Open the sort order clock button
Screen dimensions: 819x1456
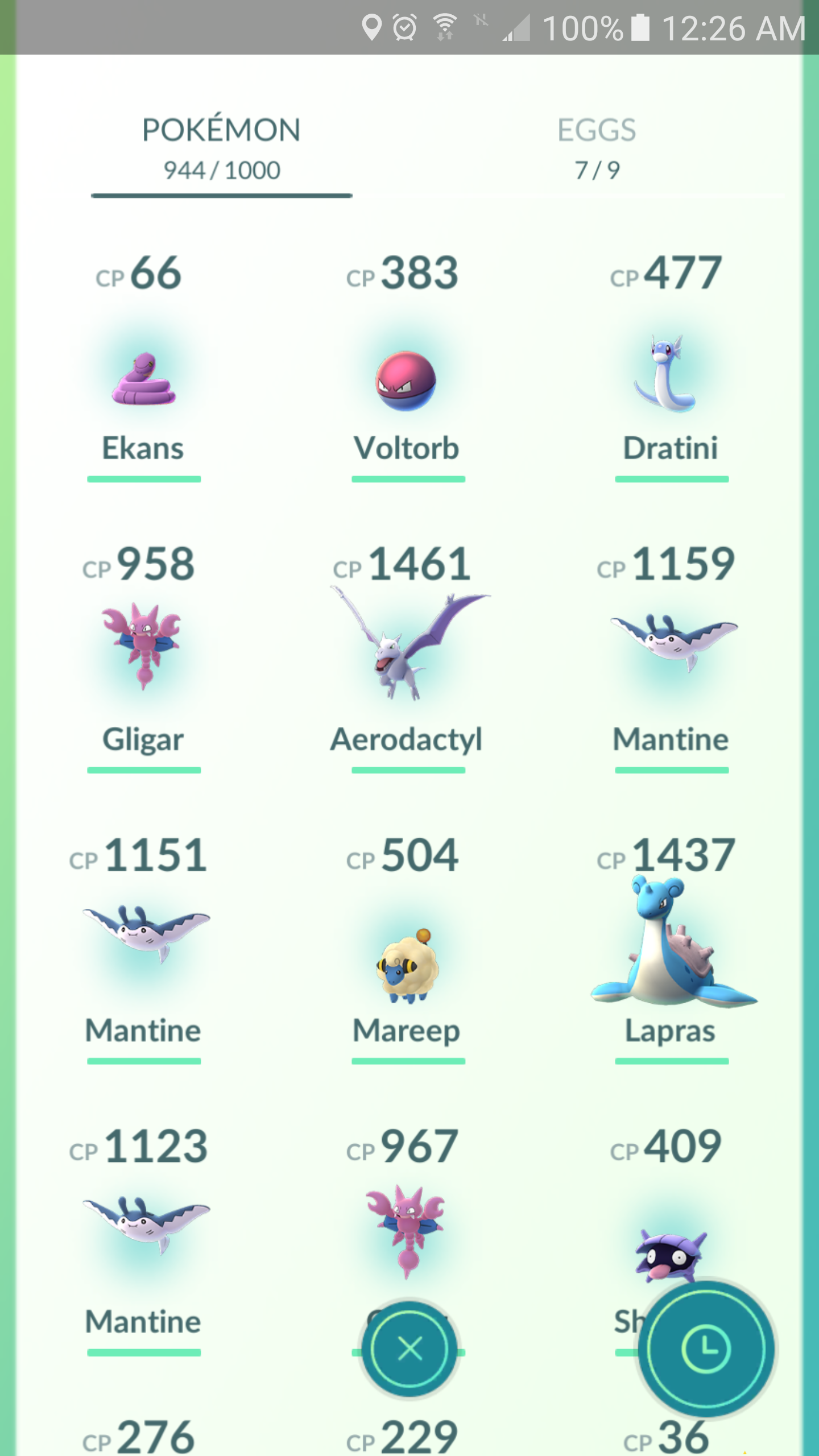tap(706, 1349)
